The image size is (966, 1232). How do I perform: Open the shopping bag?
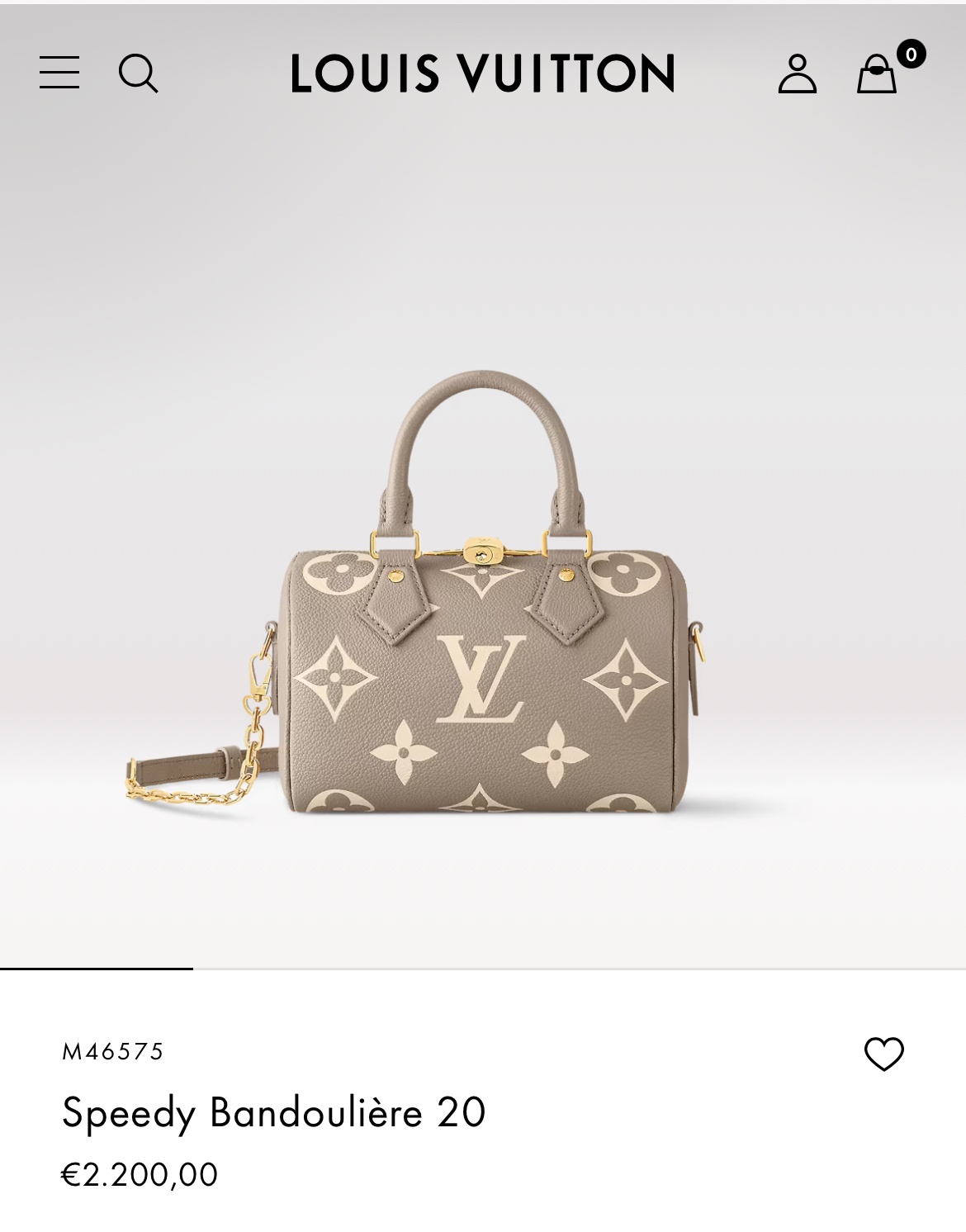(x=877, y=73)
